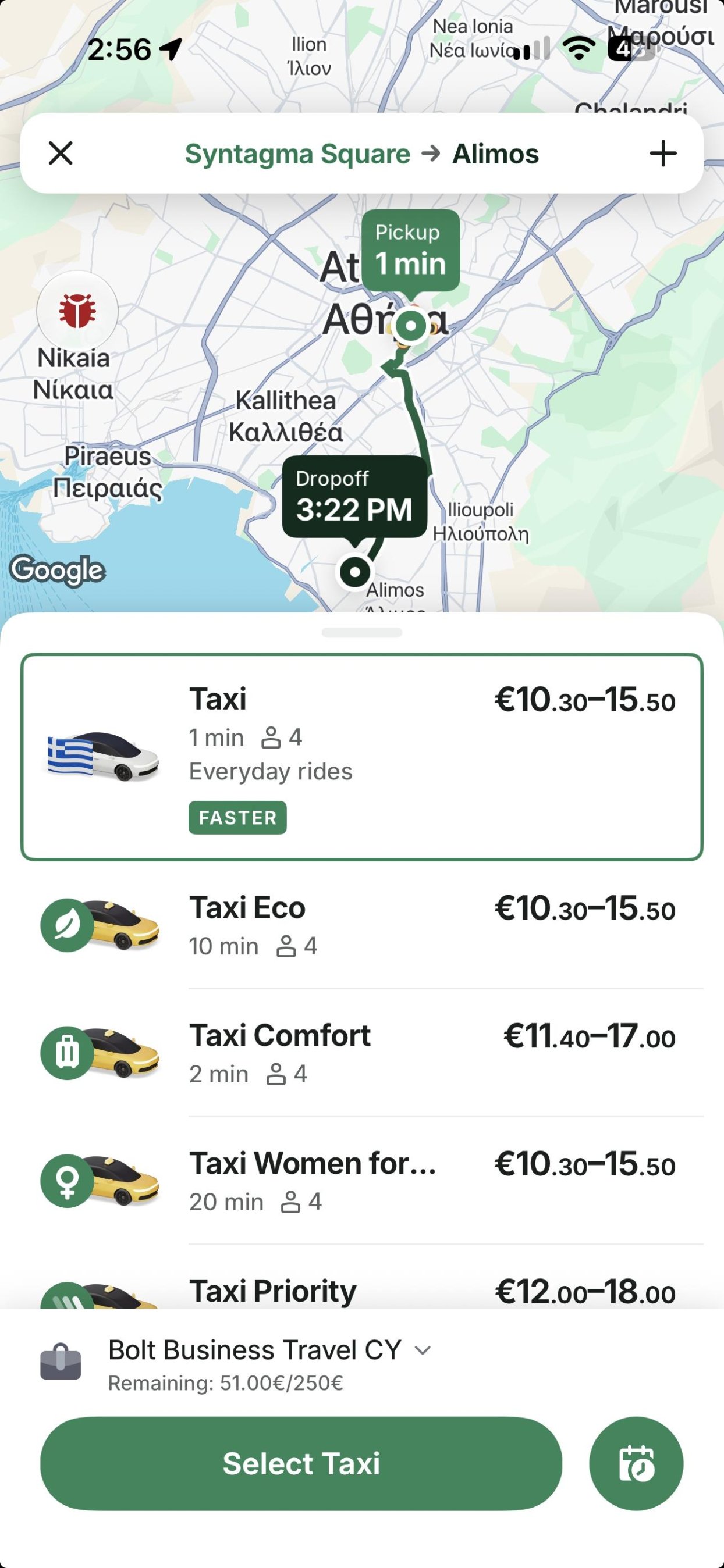724x1568 pixels.
Task: Select the Taxi Priority ride
Action: [361, 1283]
